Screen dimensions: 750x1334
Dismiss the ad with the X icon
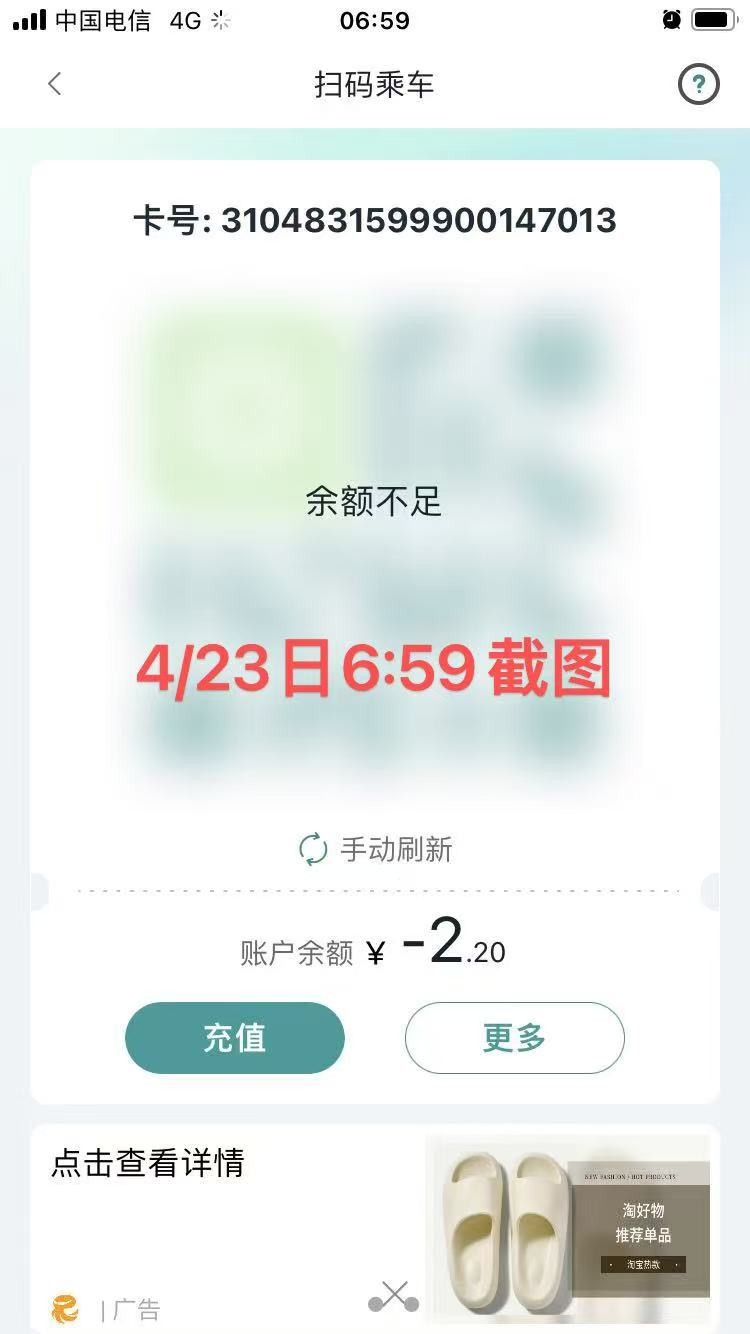(394, 1297)
